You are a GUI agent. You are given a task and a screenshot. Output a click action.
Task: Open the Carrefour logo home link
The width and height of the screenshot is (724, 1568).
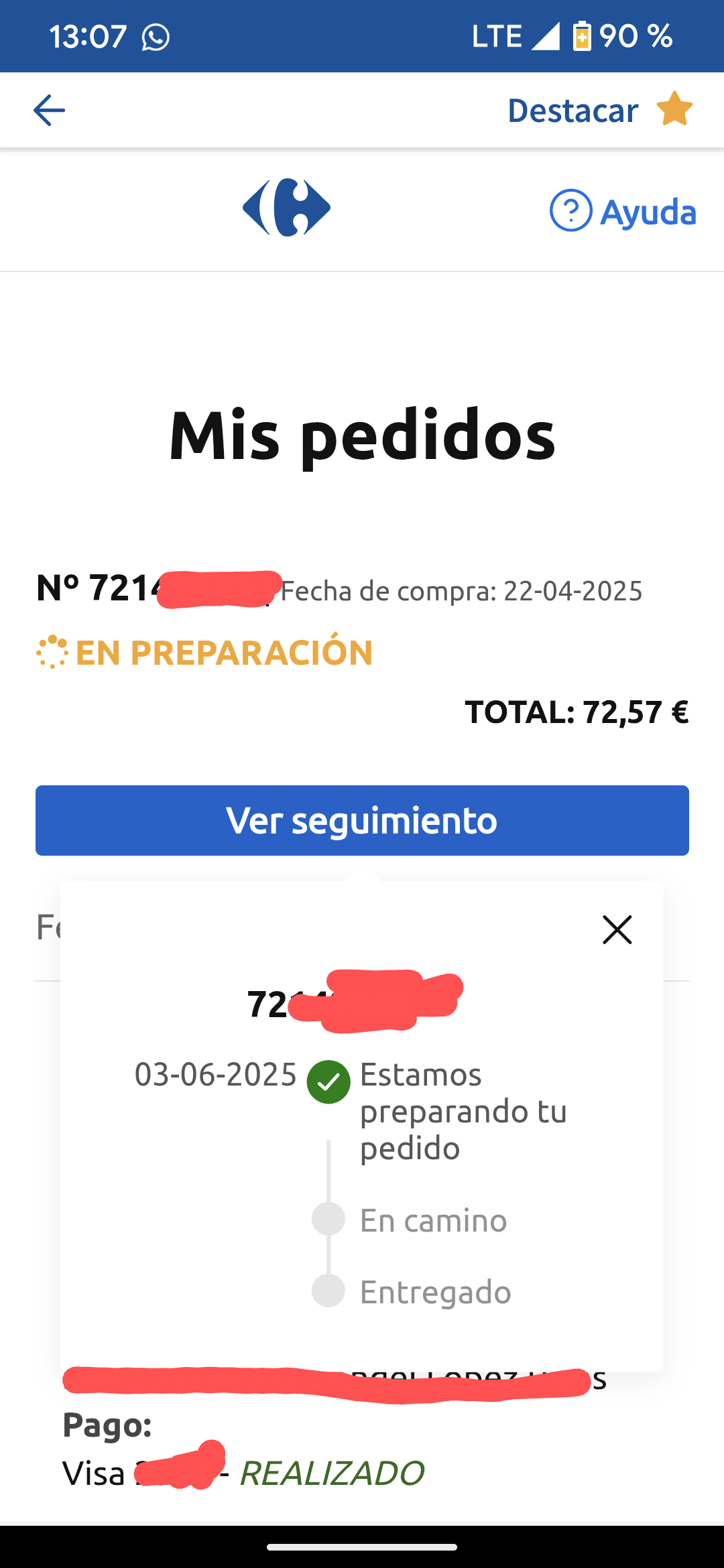coord(286,208)
